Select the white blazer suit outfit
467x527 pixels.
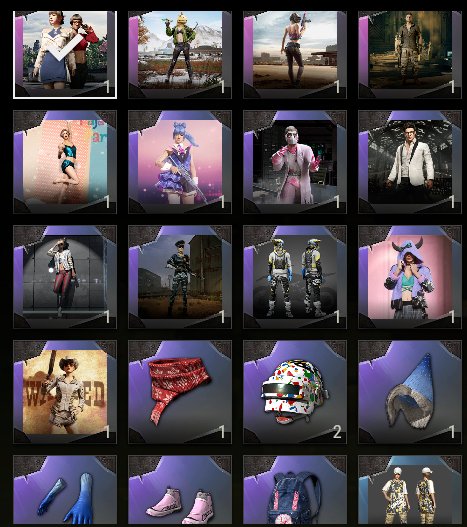click(410, 162)
